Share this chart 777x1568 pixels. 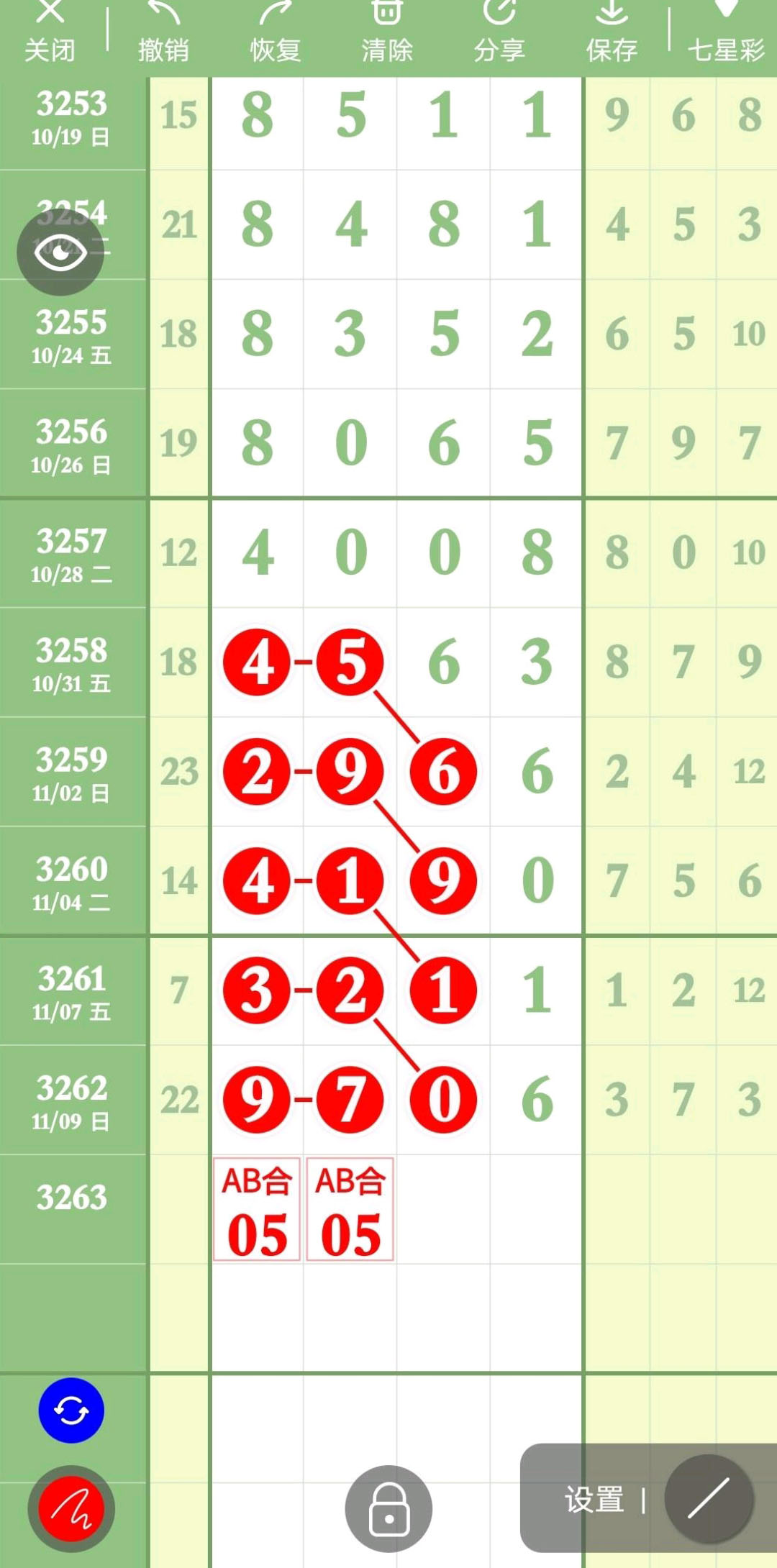(x=499, y=32)
